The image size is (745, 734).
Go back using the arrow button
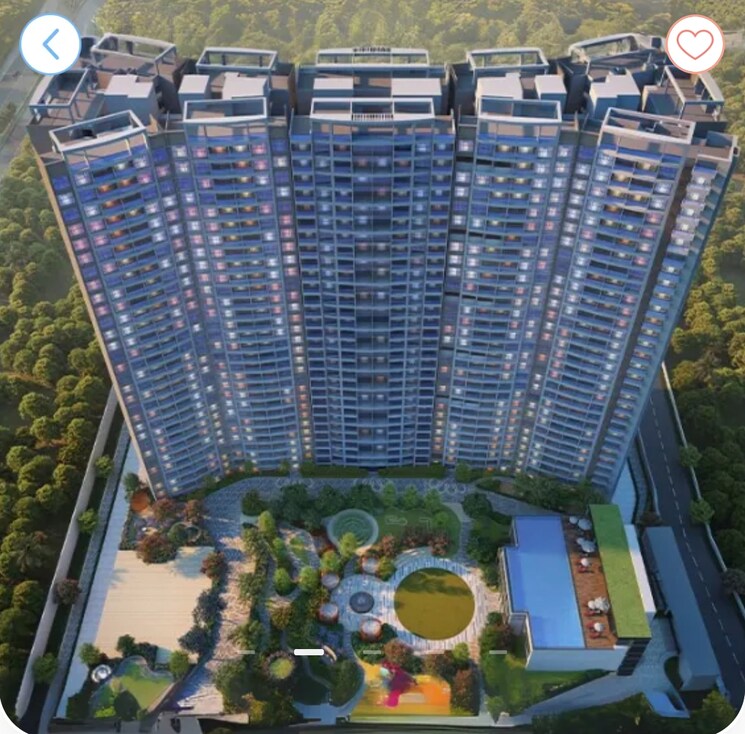pyautogui.click(x=49, y=44)
